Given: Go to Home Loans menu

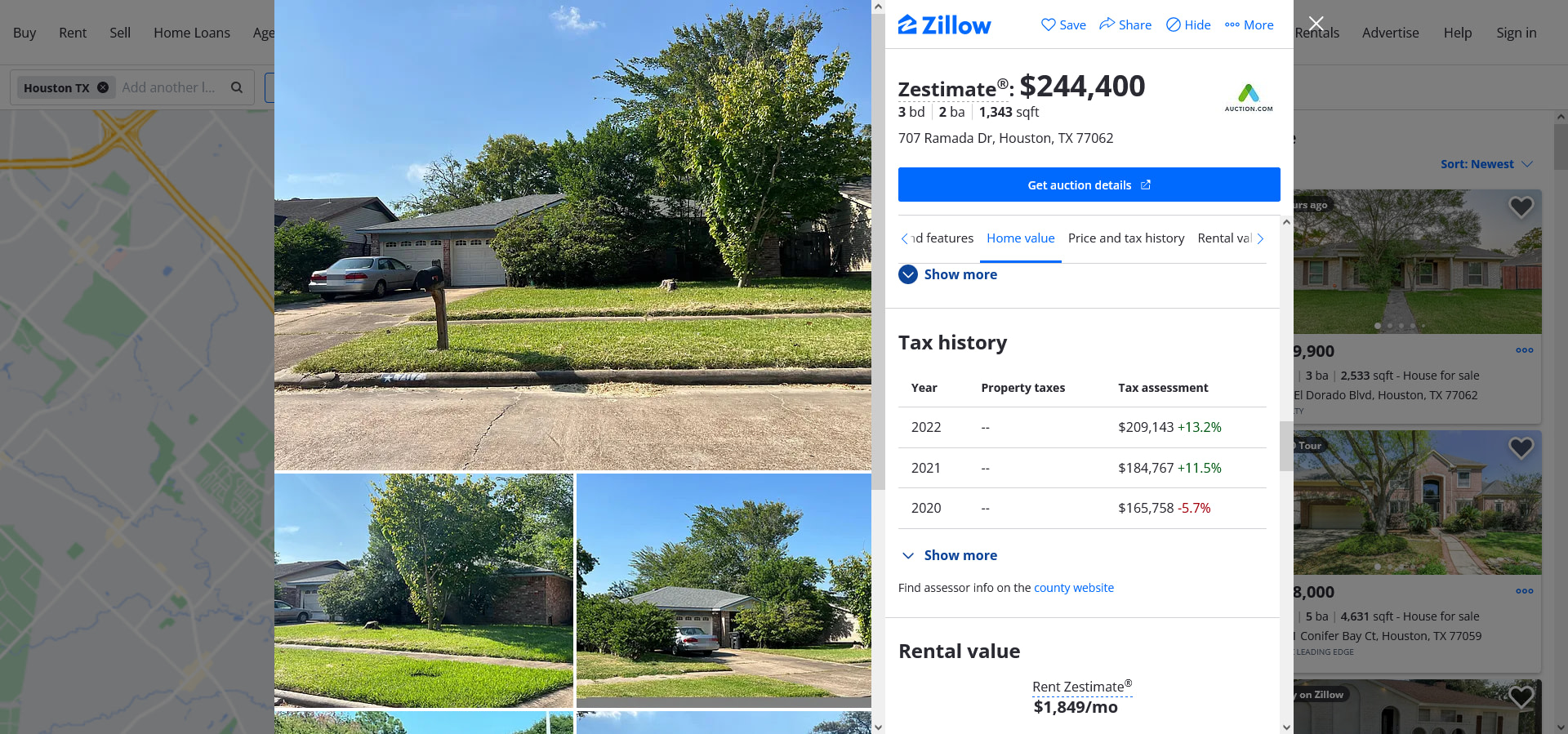Looking at the screenshot, I should point(192,33).
